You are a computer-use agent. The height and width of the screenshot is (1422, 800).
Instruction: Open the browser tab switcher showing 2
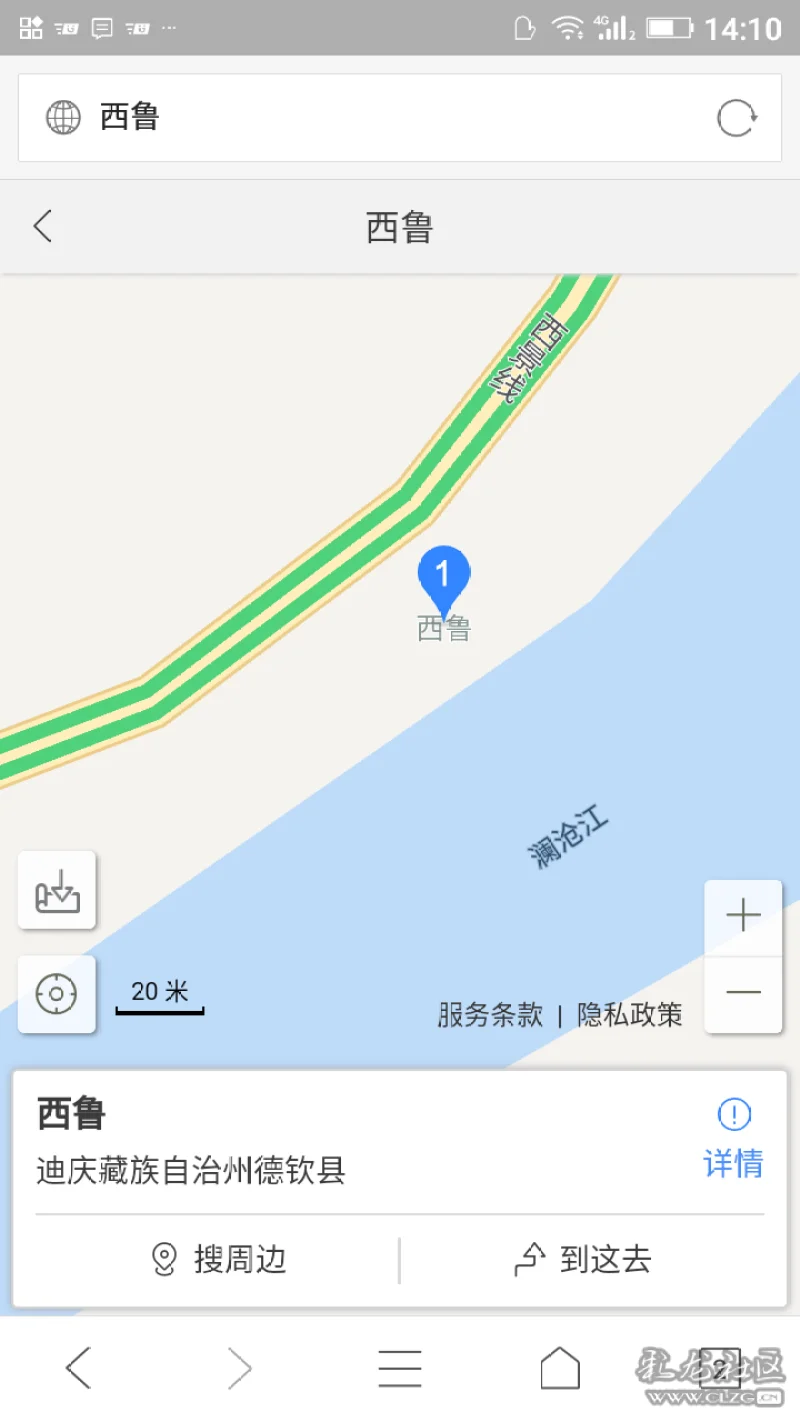click(719, 1368)
